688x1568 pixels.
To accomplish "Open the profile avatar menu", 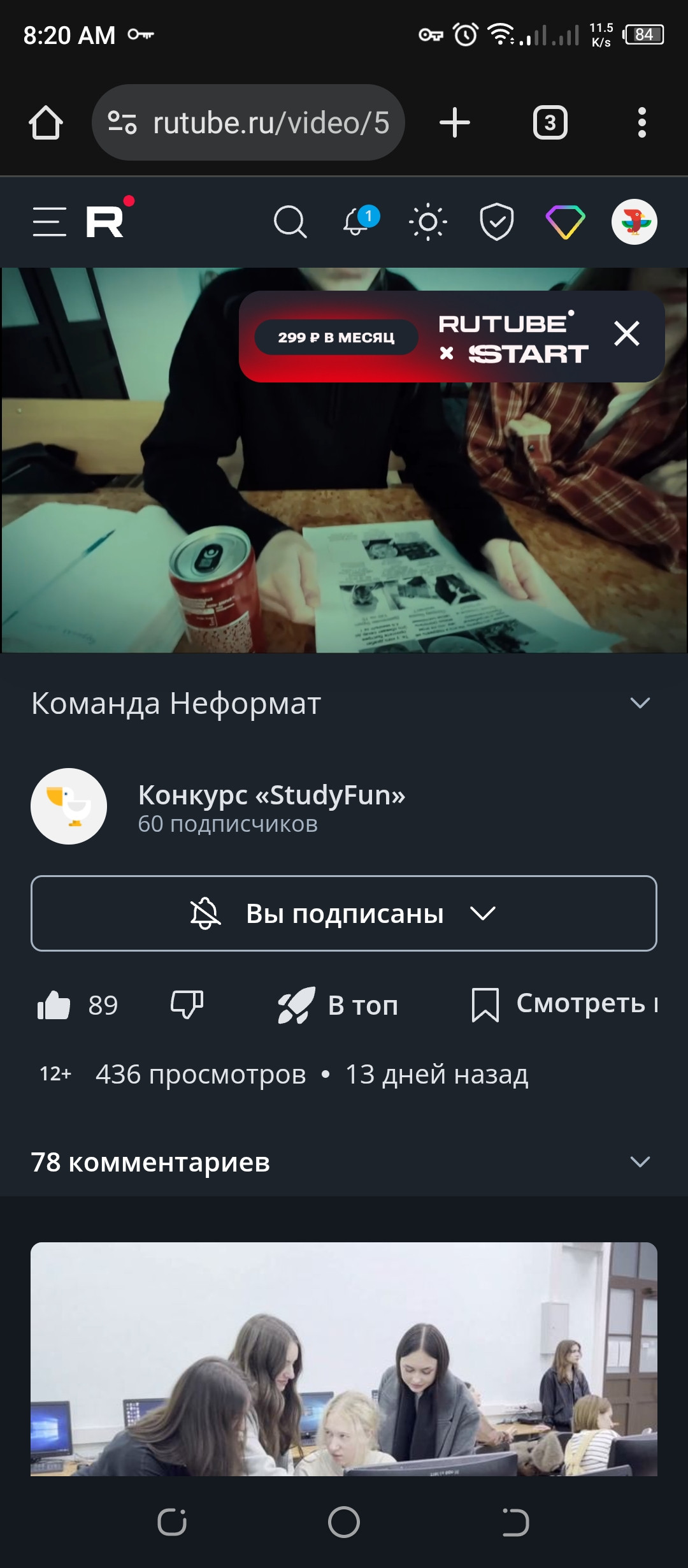I will click(634, 222).
